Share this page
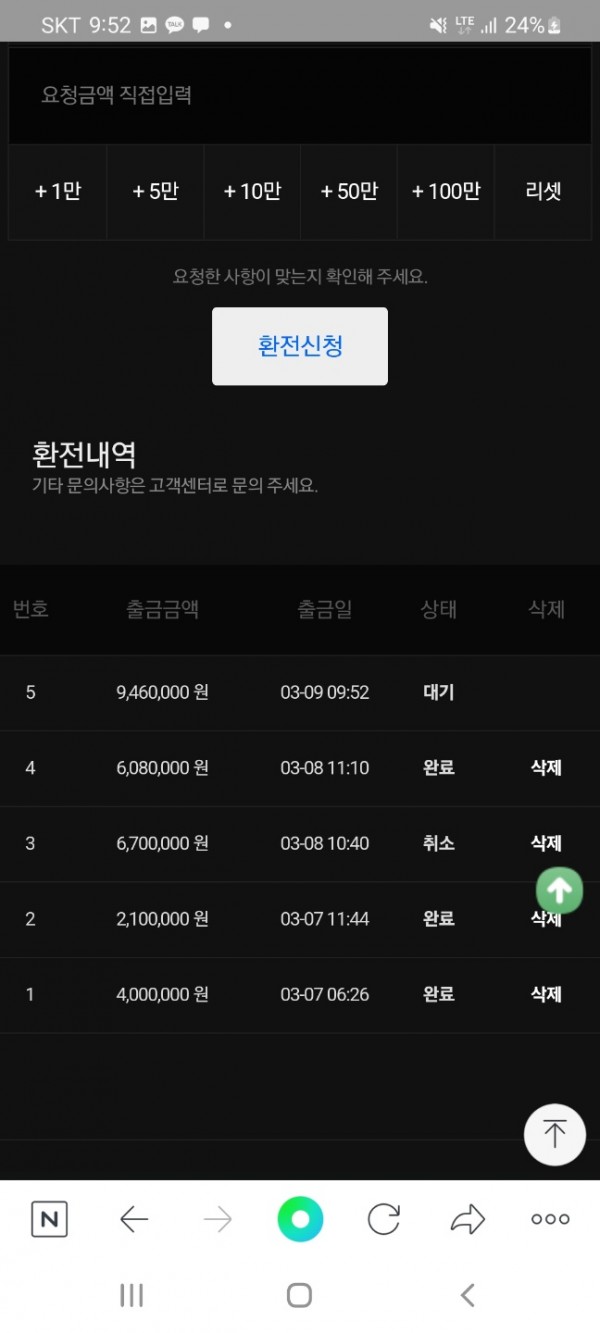Screen dimensions: 600x1333 point(467,1219)
